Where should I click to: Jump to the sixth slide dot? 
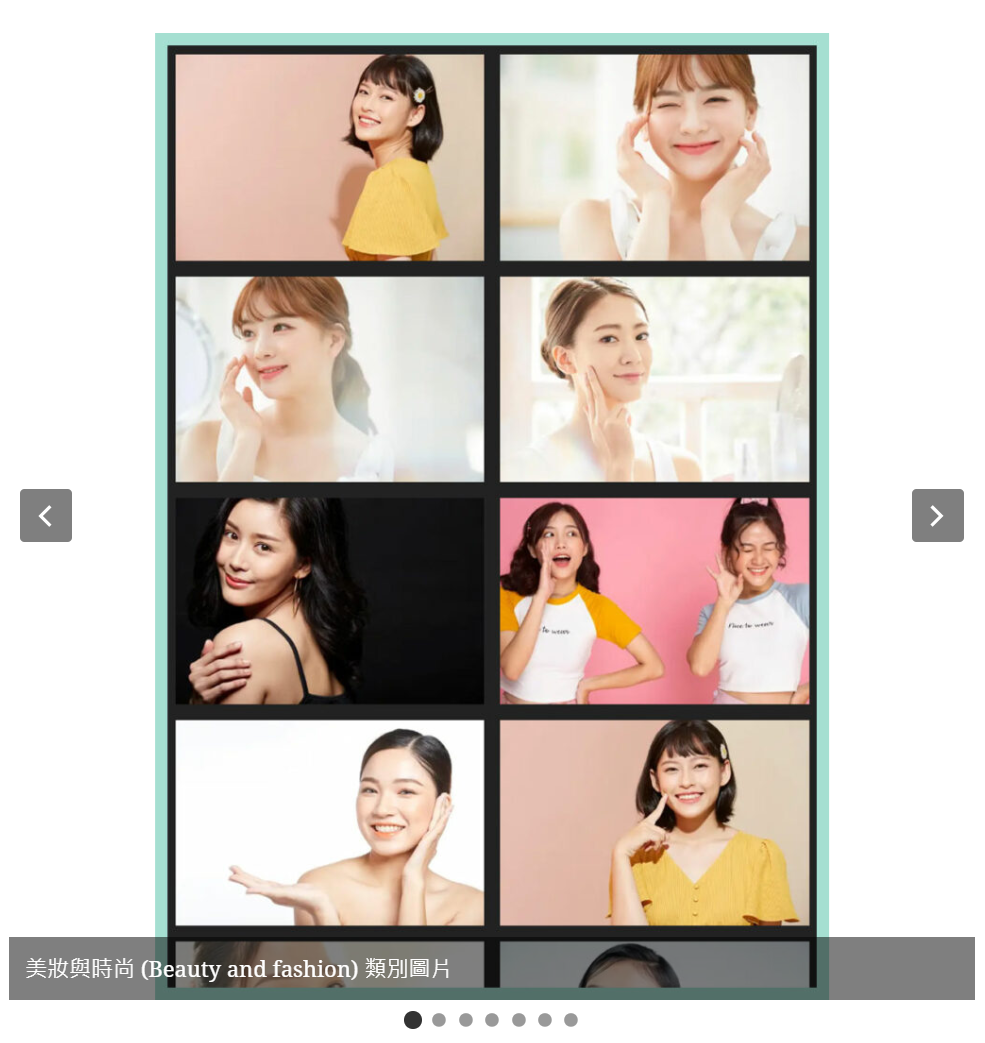click(545, 1020)
